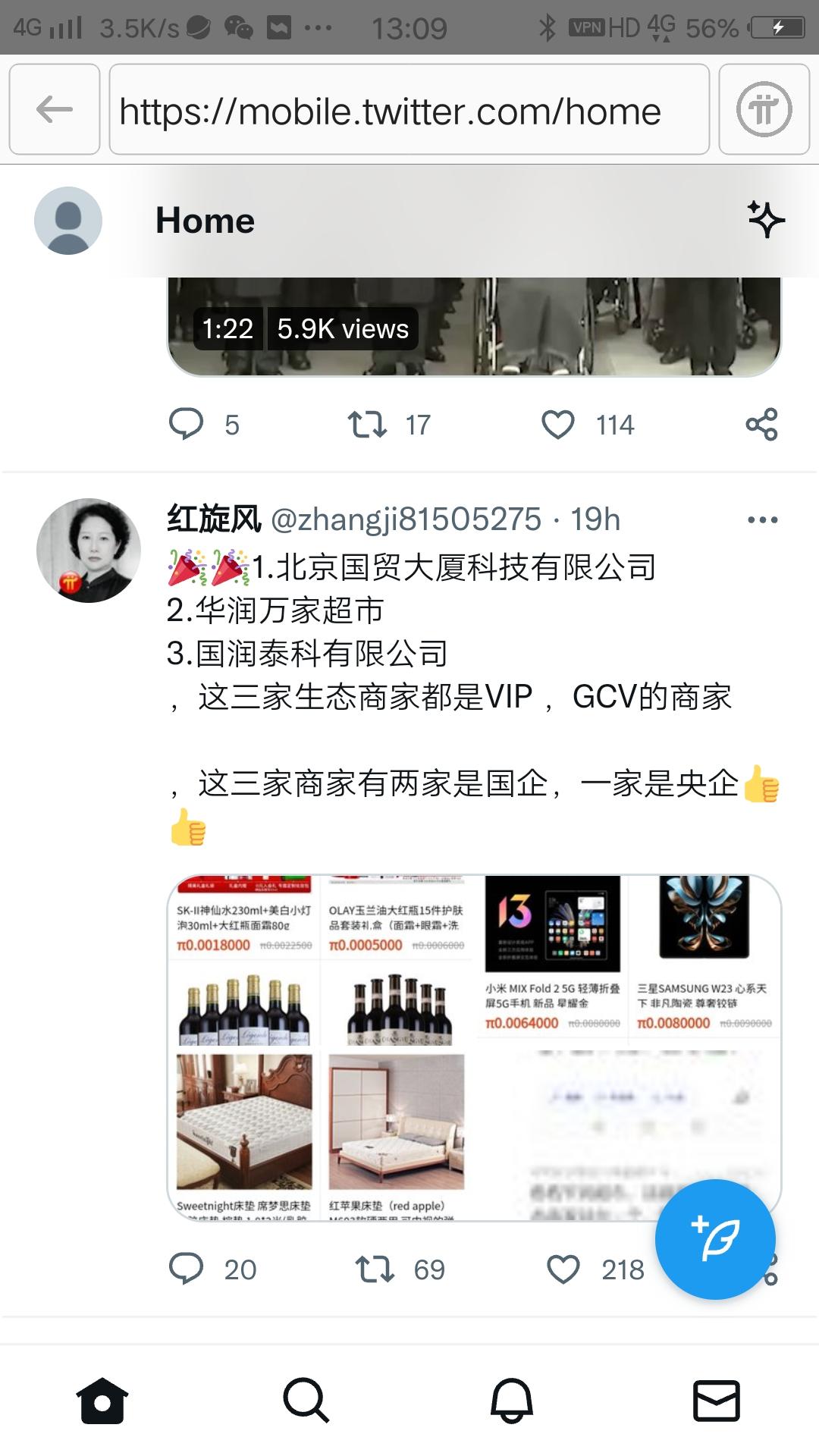Play the video with 5.9K views
This screenshot has width=819, height=1456.
474,326
